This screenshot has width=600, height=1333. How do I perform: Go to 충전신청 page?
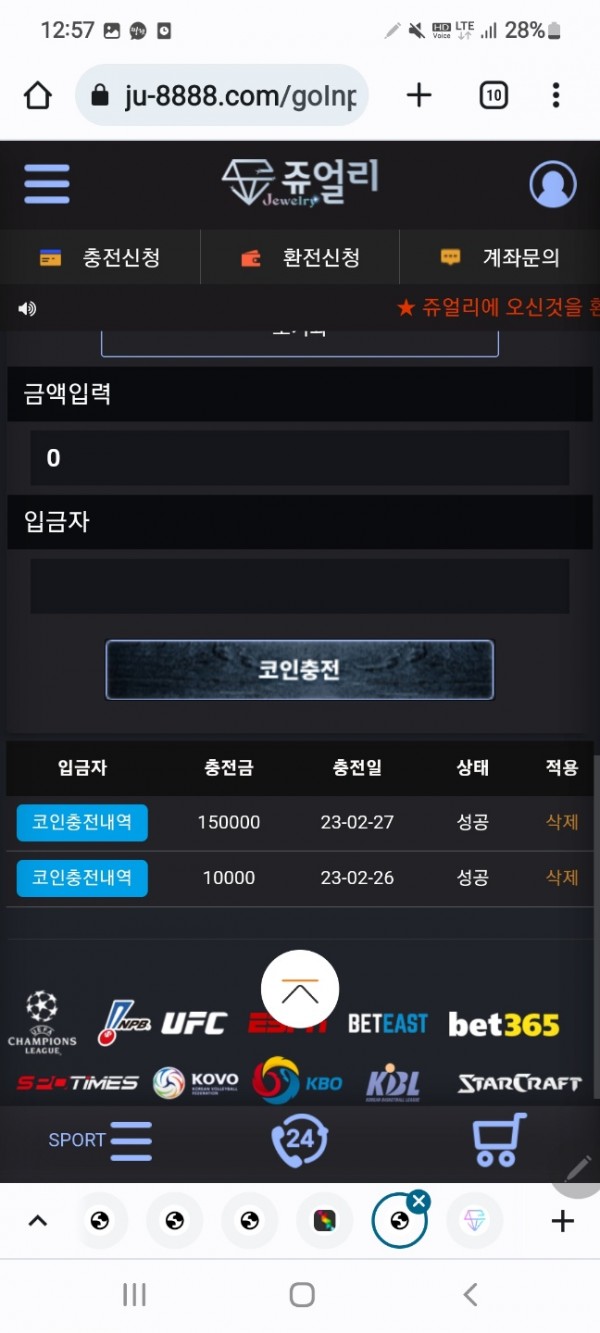point(100,258)
